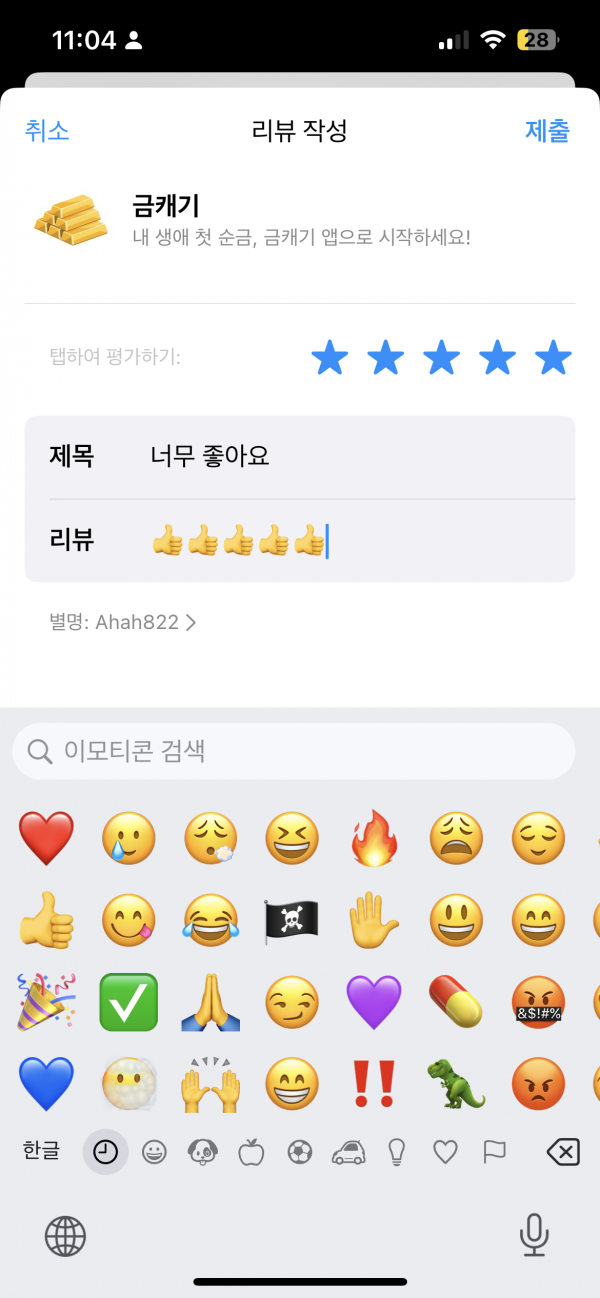Insert the T-rex dinosaur emoji
This screenshot has width=600, height=1298.
coord(455,1084)
